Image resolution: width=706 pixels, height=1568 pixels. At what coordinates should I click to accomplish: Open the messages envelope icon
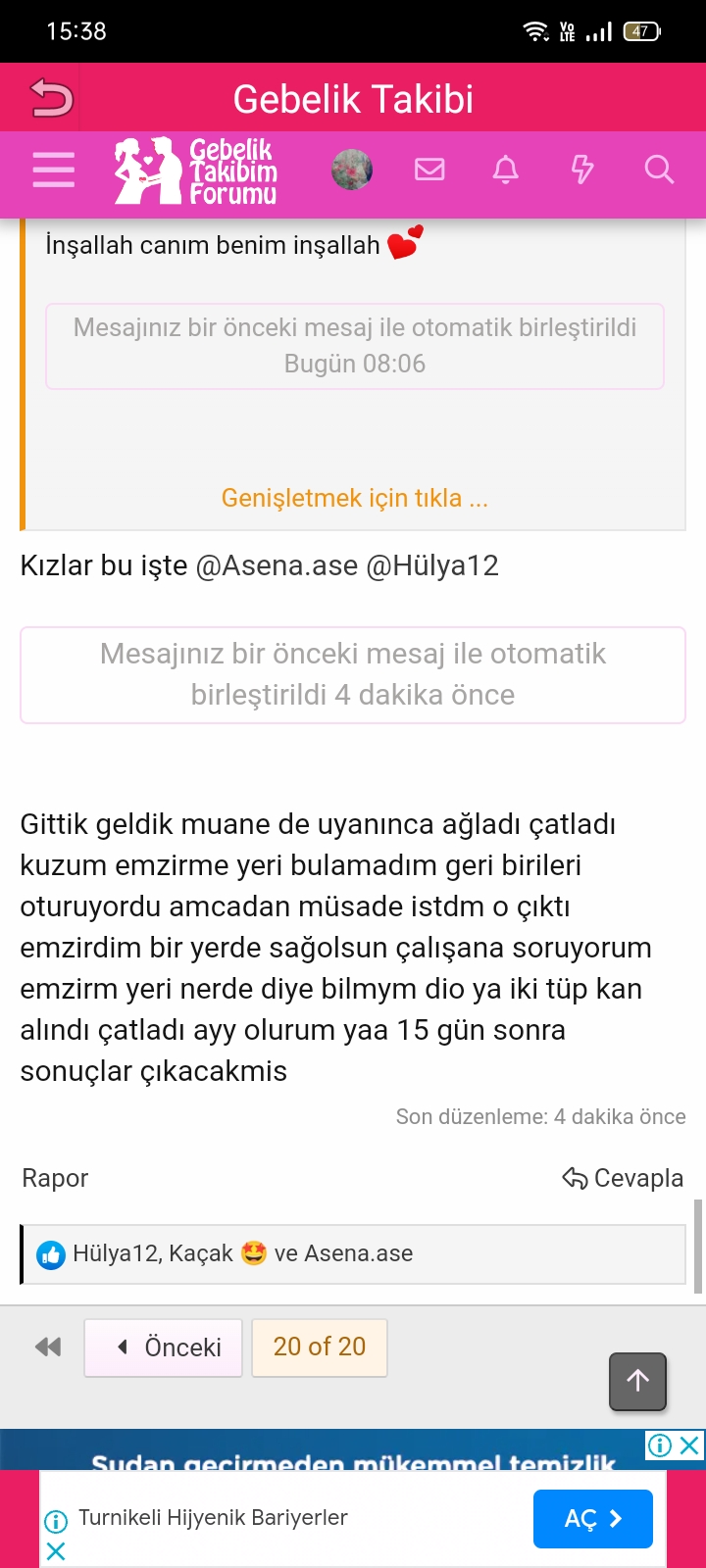(429, 170)
